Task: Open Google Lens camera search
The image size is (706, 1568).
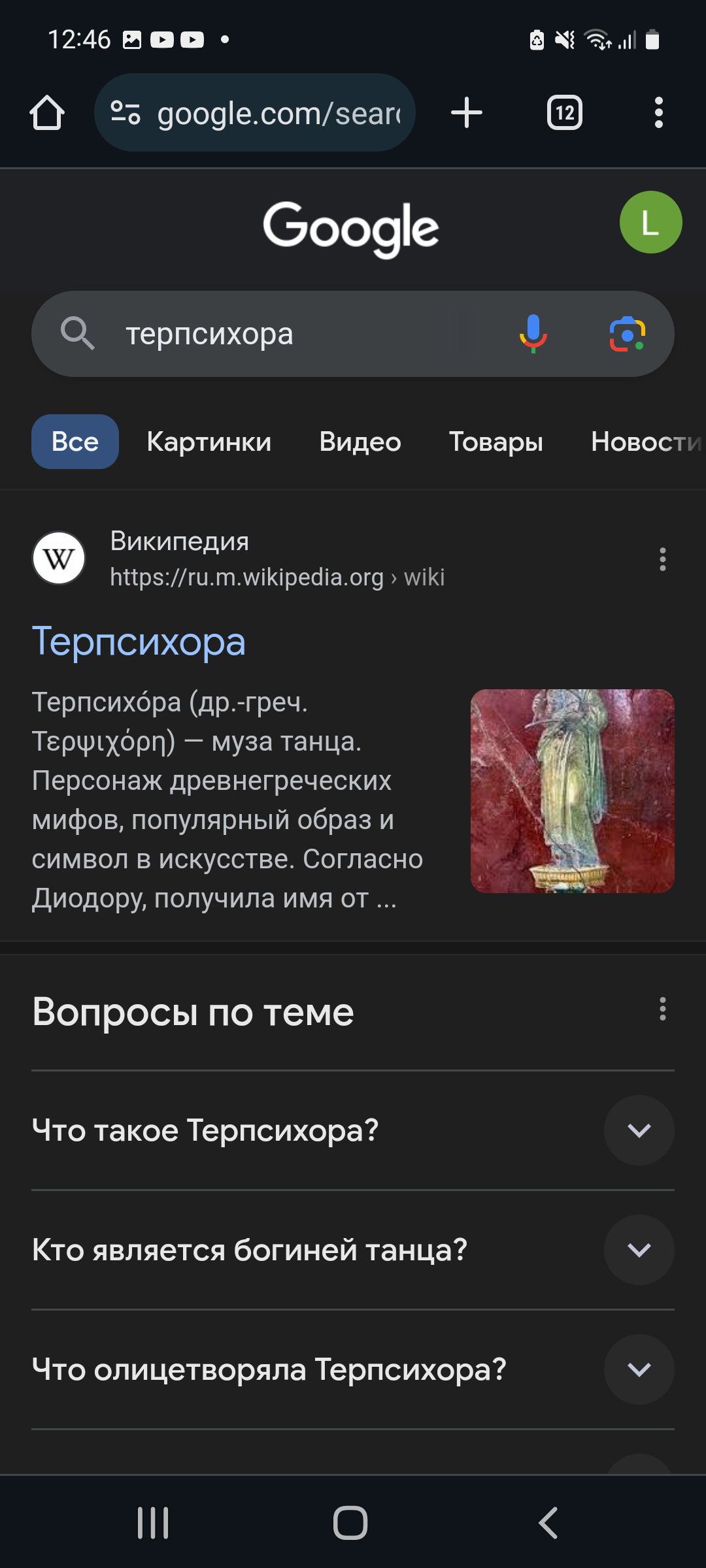Action: point(628,334)
